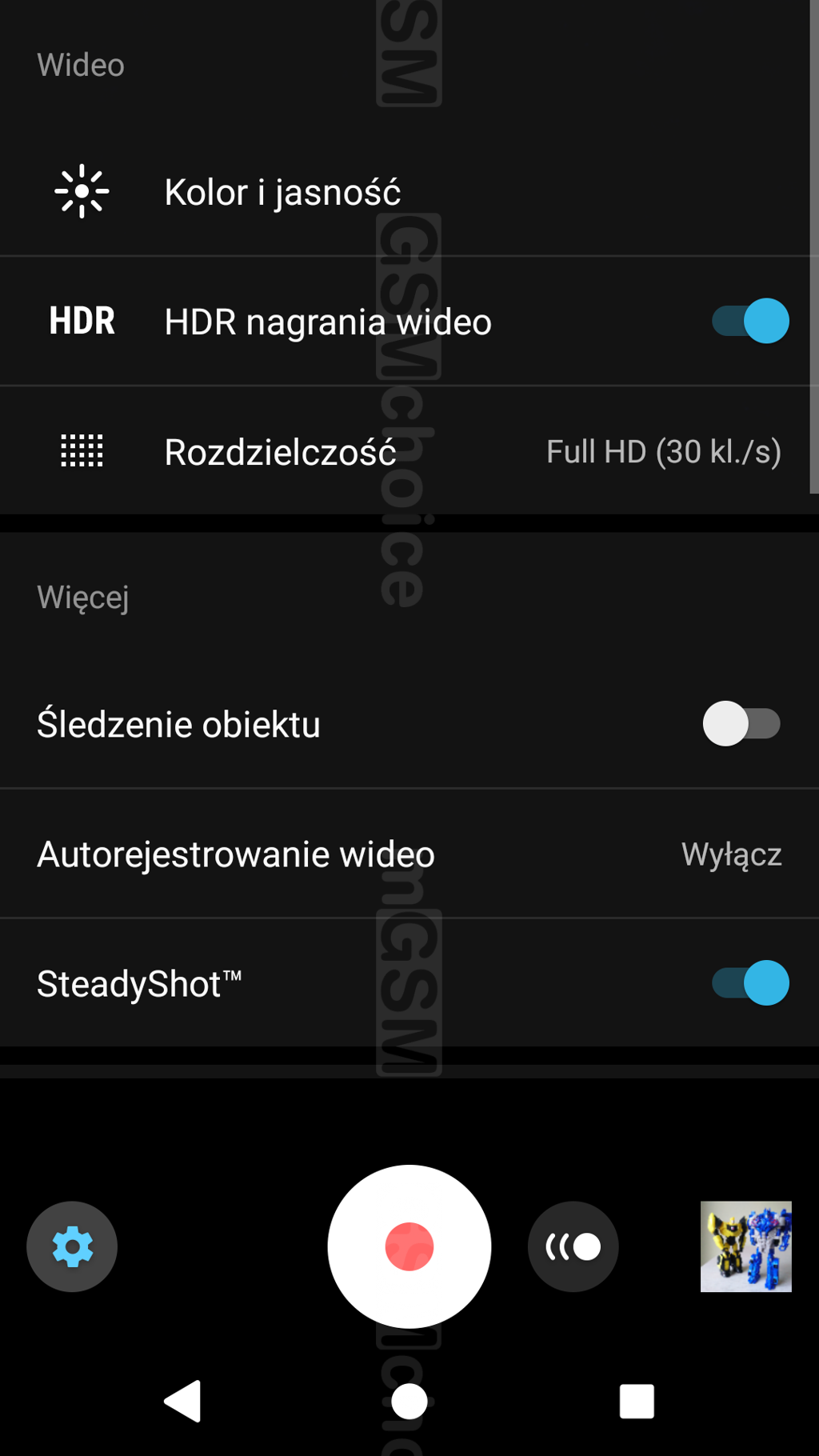The image size is (819, 1456).
Task: Tap the camera mode switch icon
Action: coord(573,1246)
